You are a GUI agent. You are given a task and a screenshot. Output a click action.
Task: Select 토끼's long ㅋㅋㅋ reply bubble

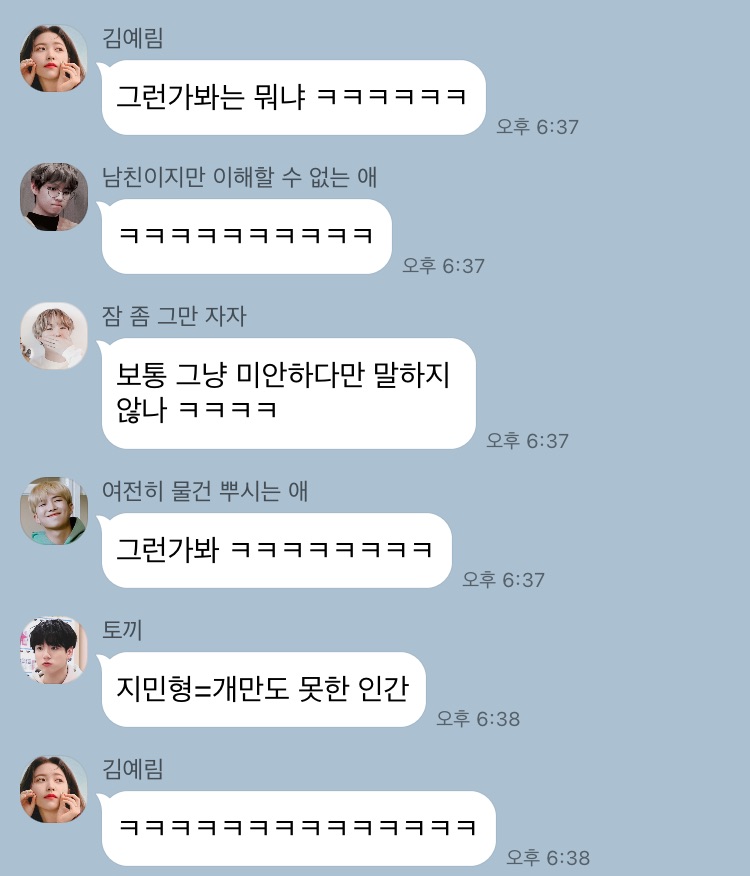245,234
